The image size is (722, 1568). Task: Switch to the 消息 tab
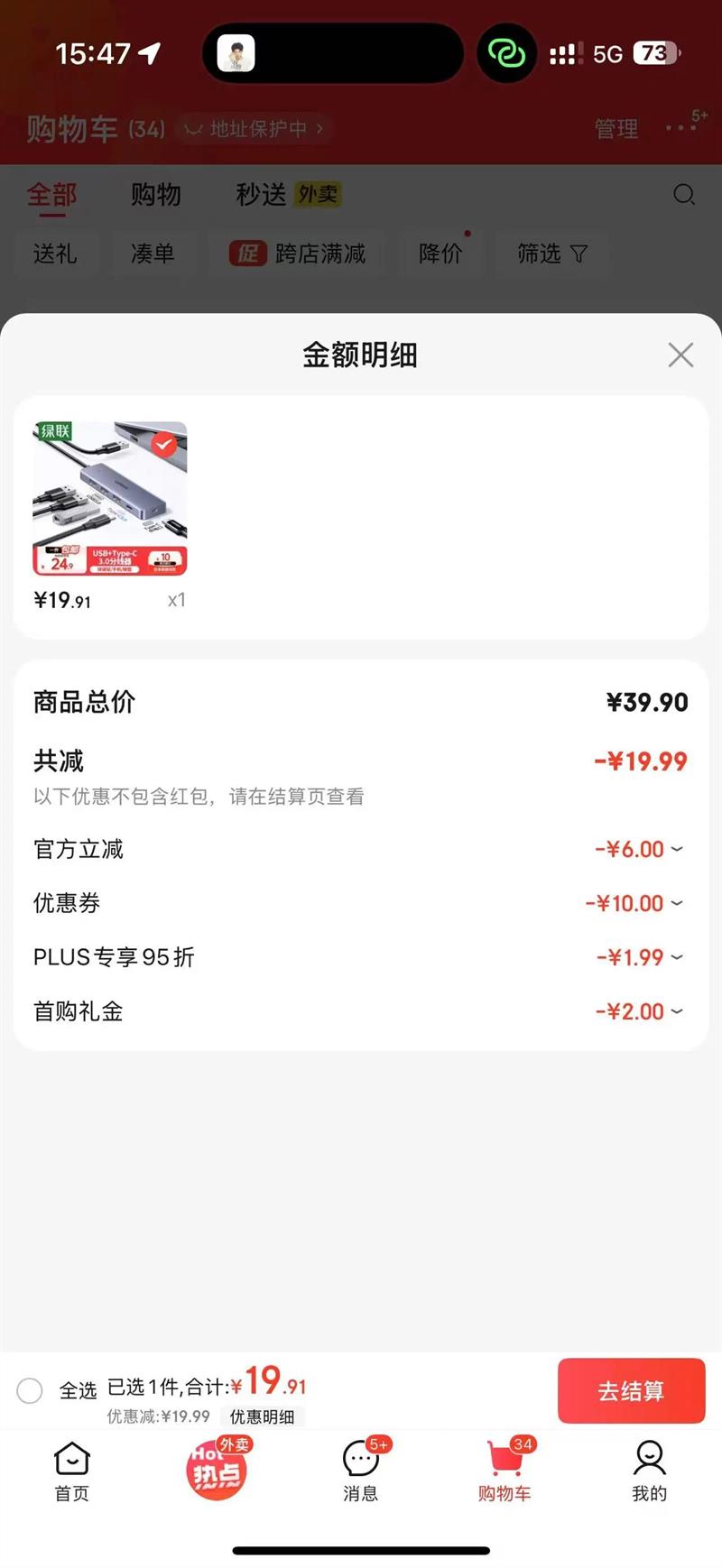[361, 1471]
